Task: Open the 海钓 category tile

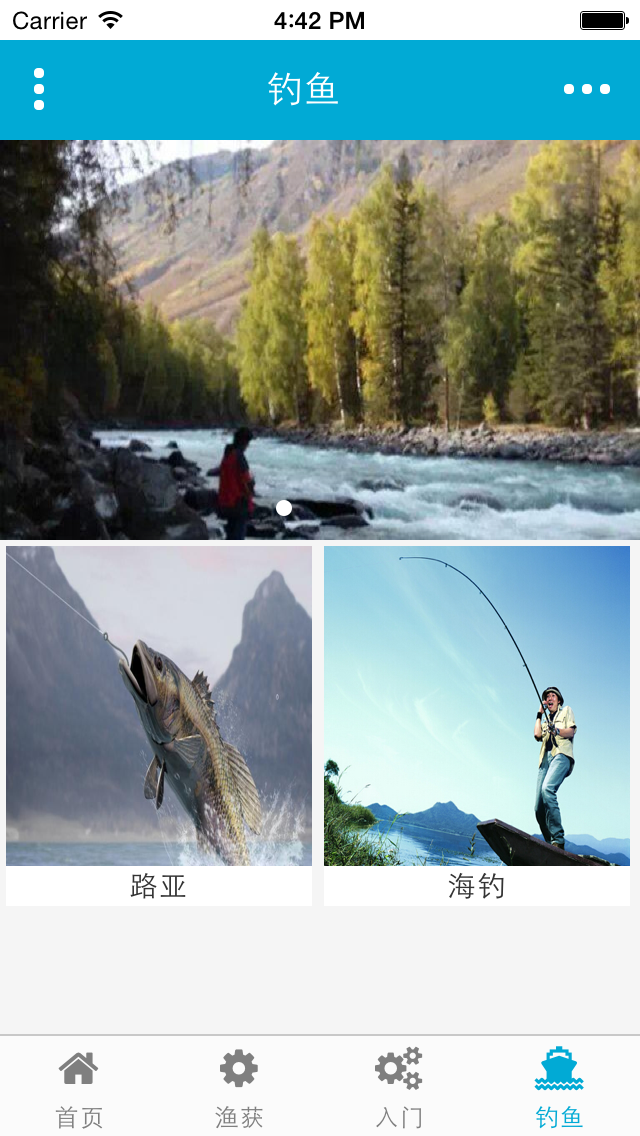Action: pyautogui.click(x=477, y=725)
